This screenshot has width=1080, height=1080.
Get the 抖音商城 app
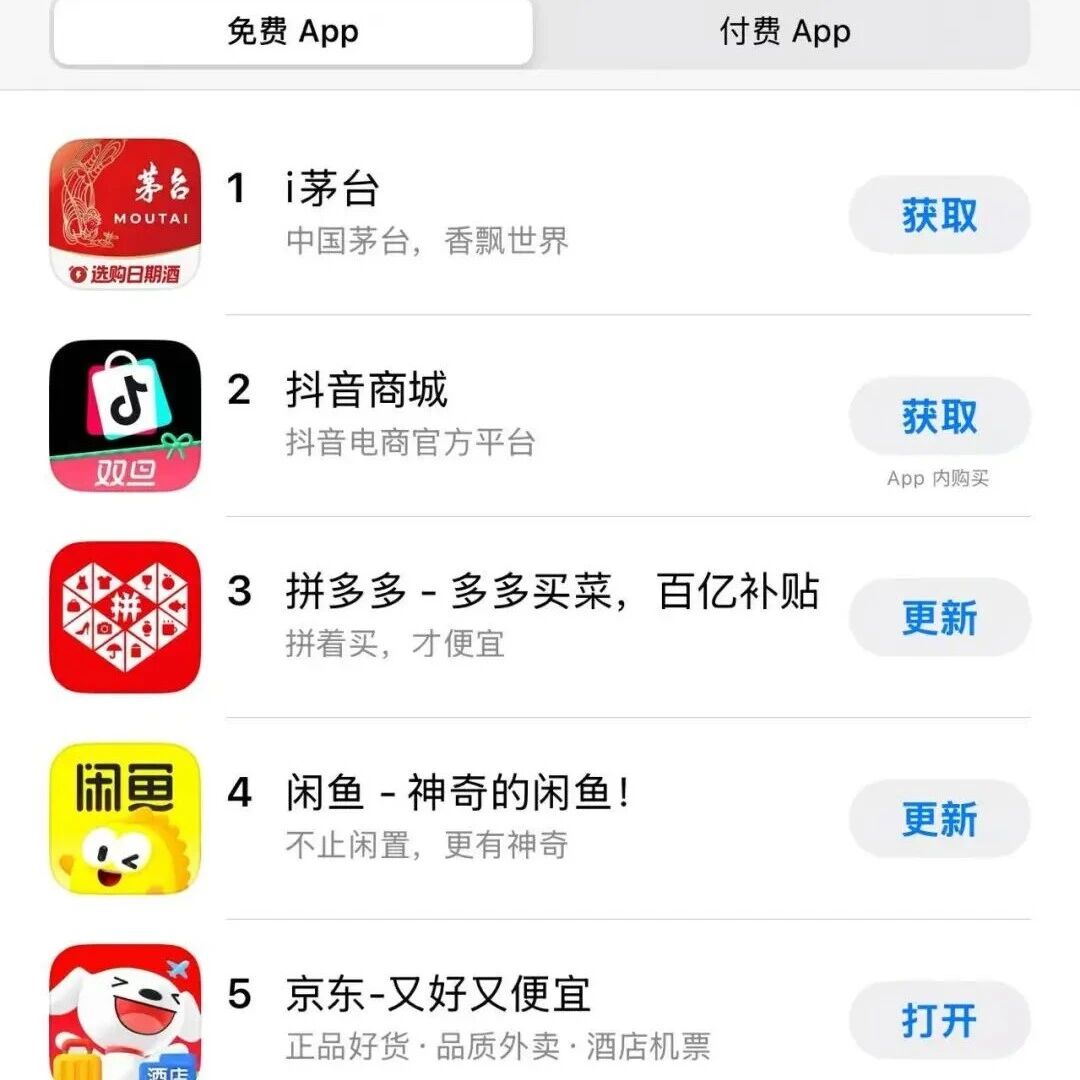[939, 417]
